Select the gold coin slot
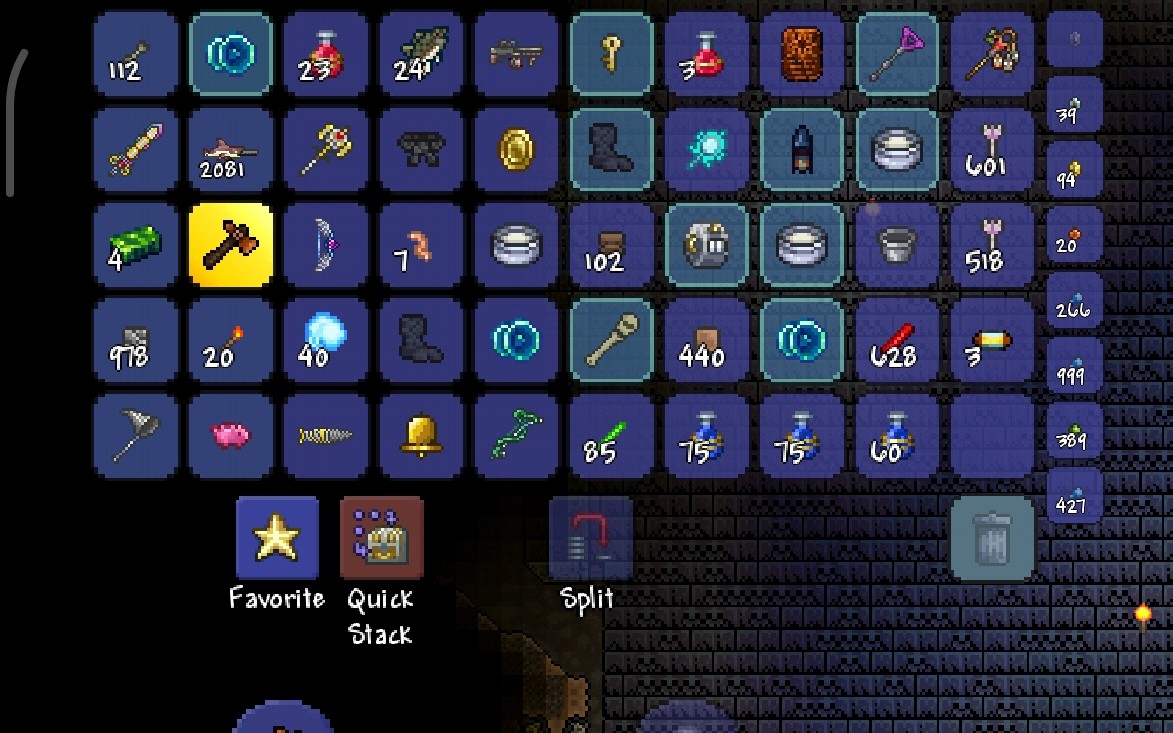This screenshot has width=1173, height=733. [x=516, y=150]
